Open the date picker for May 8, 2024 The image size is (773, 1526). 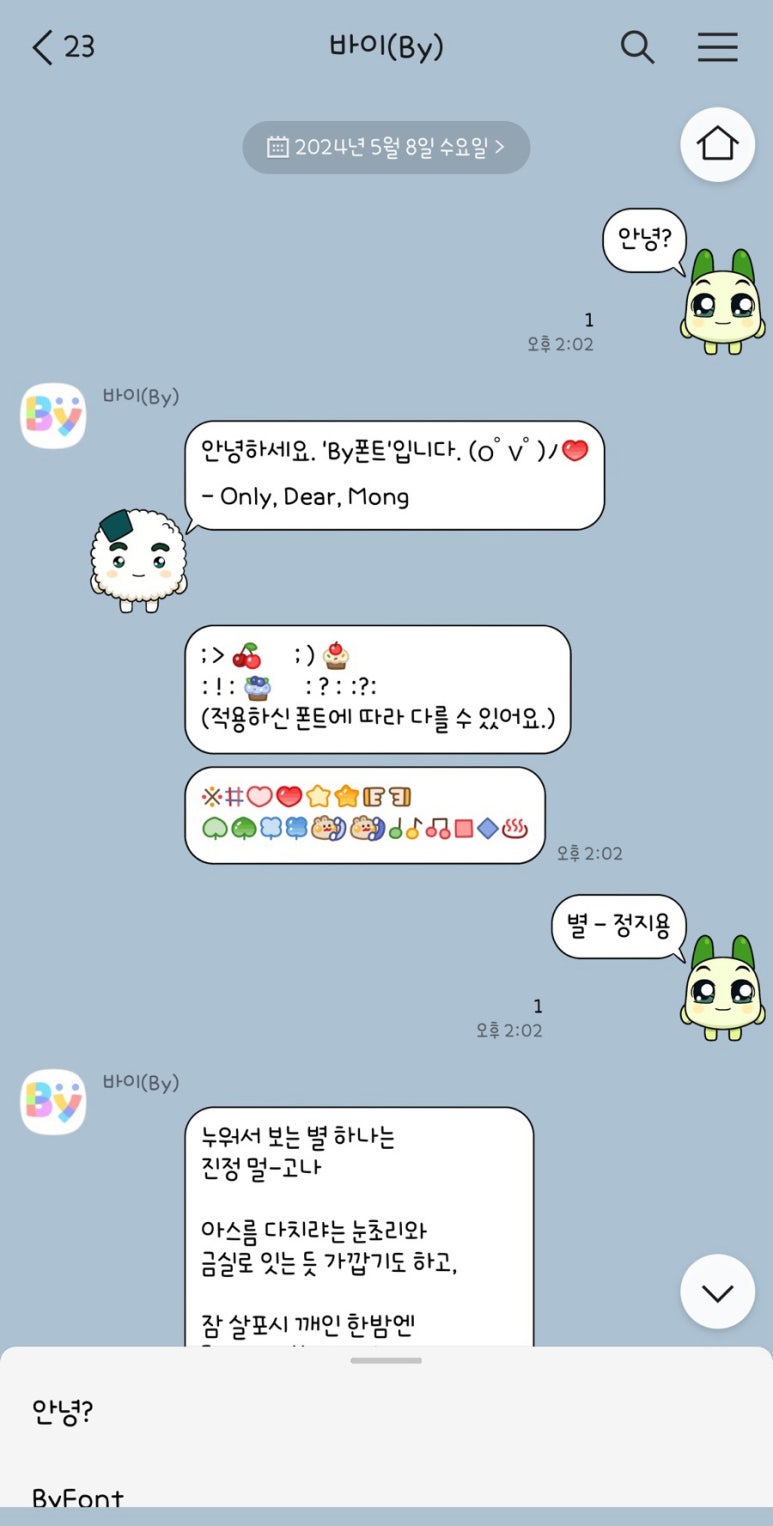386,148
